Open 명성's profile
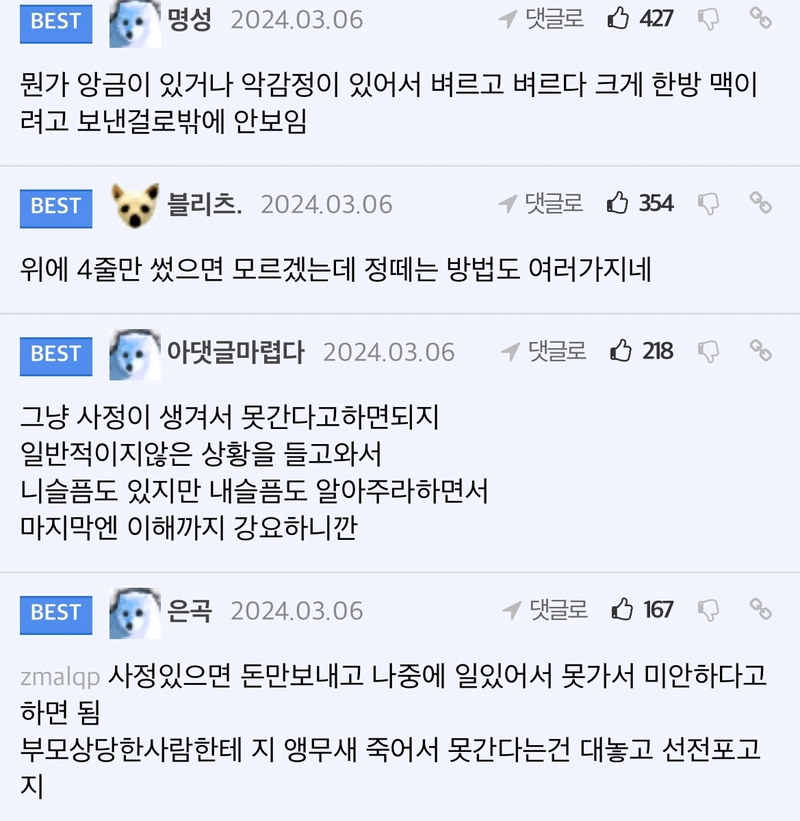 [189, 19]
